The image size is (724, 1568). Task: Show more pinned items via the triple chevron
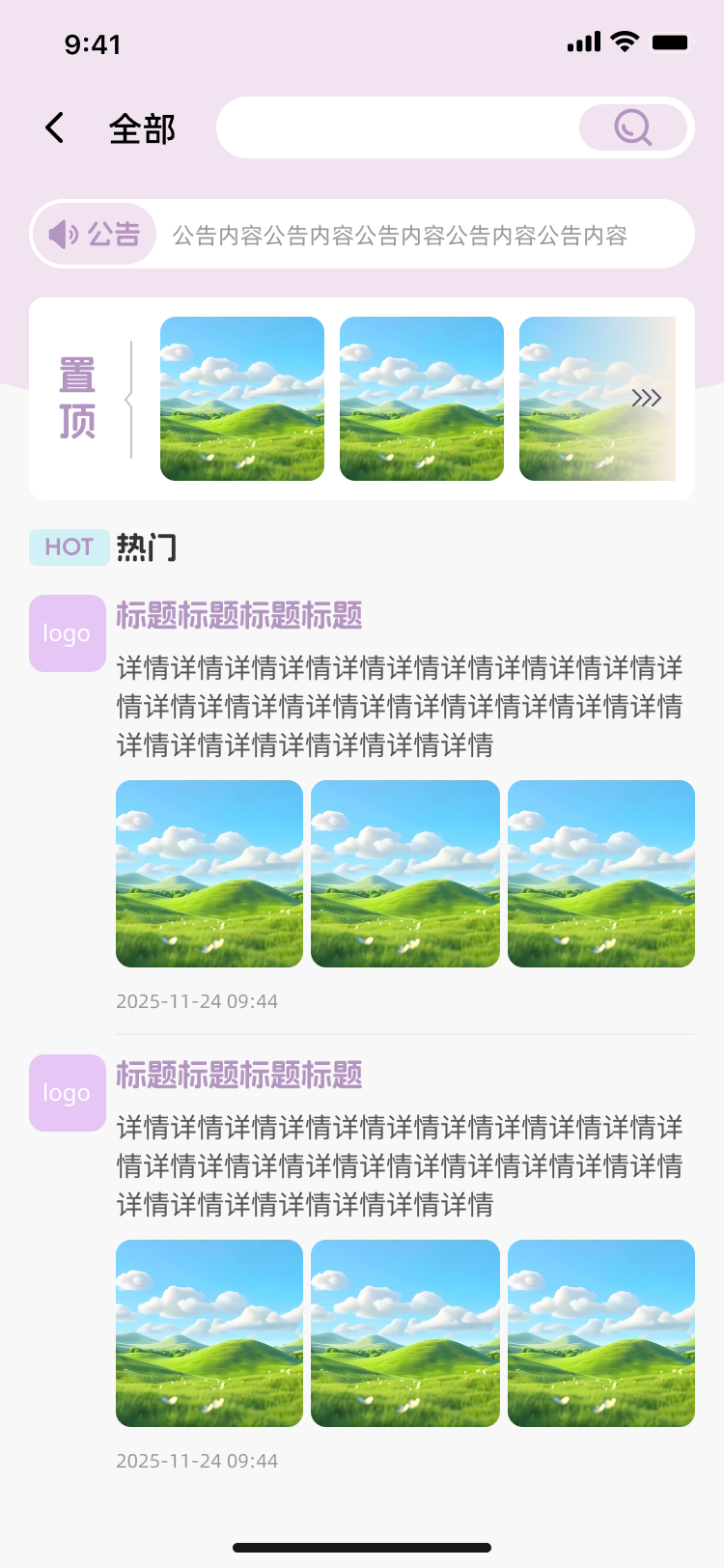pos(646,398)
